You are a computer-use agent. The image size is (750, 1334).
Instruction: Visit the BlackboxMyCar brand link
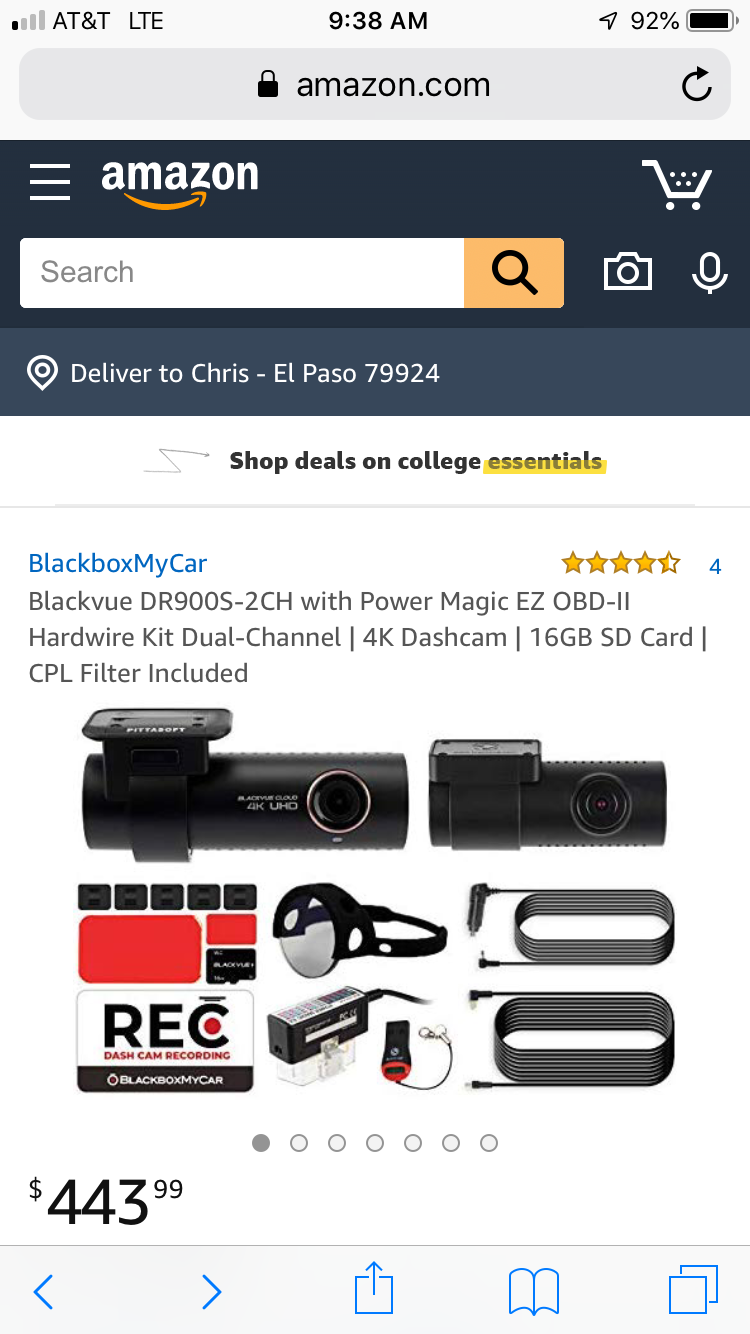point(118,564)
